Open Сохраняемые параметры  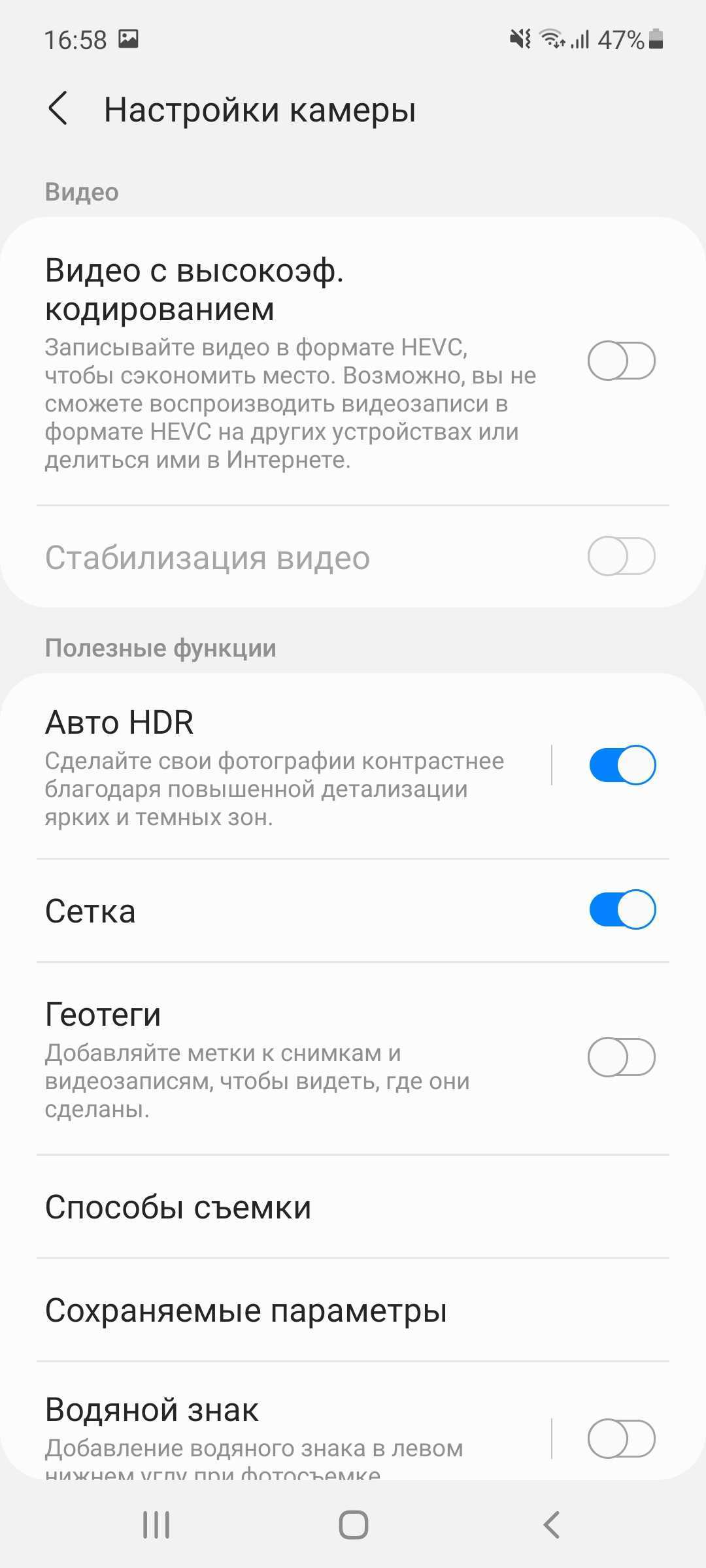353,1311
